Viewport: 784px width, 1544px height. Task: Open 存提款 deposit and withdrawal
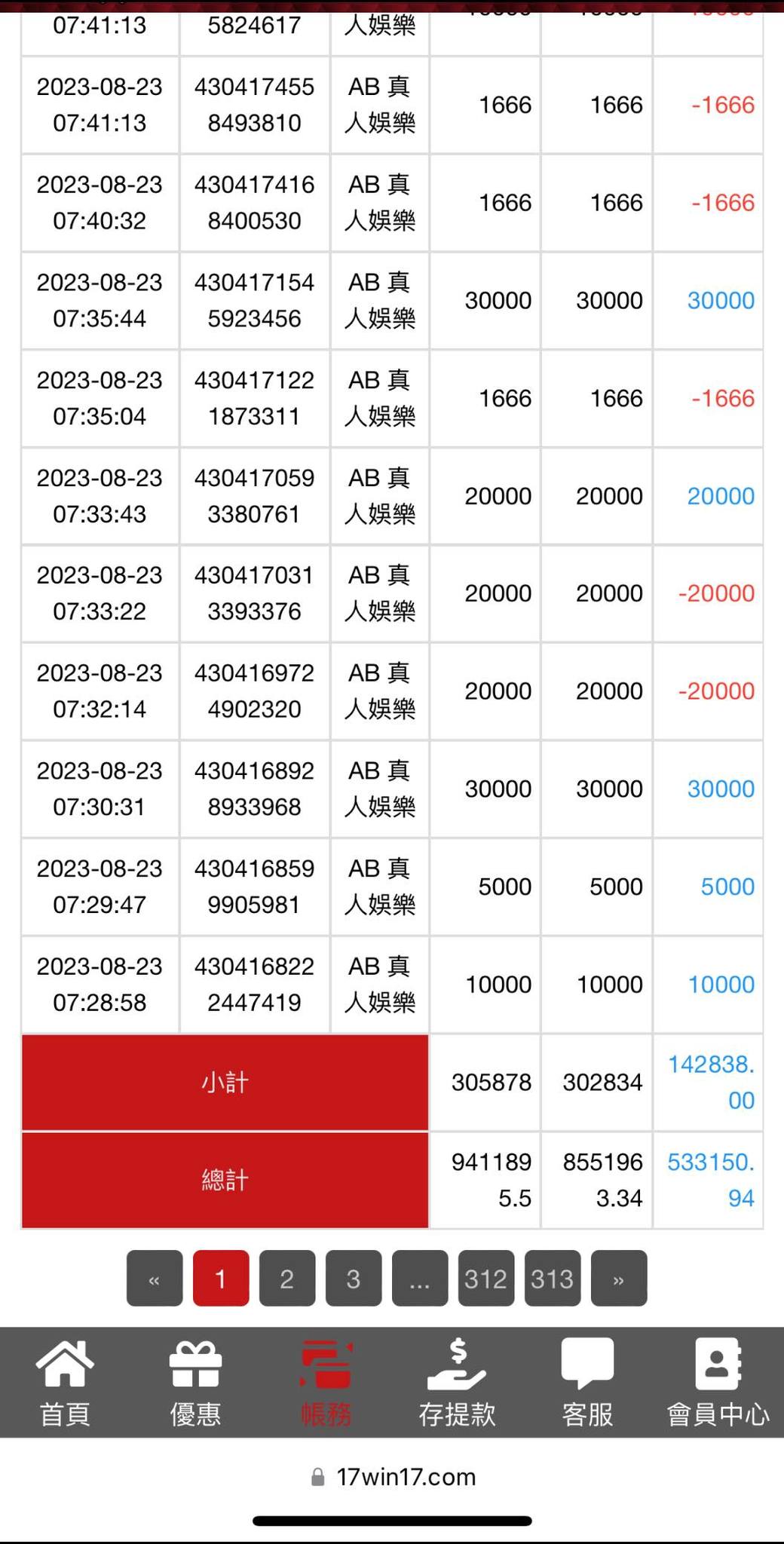click(457, 1383)
